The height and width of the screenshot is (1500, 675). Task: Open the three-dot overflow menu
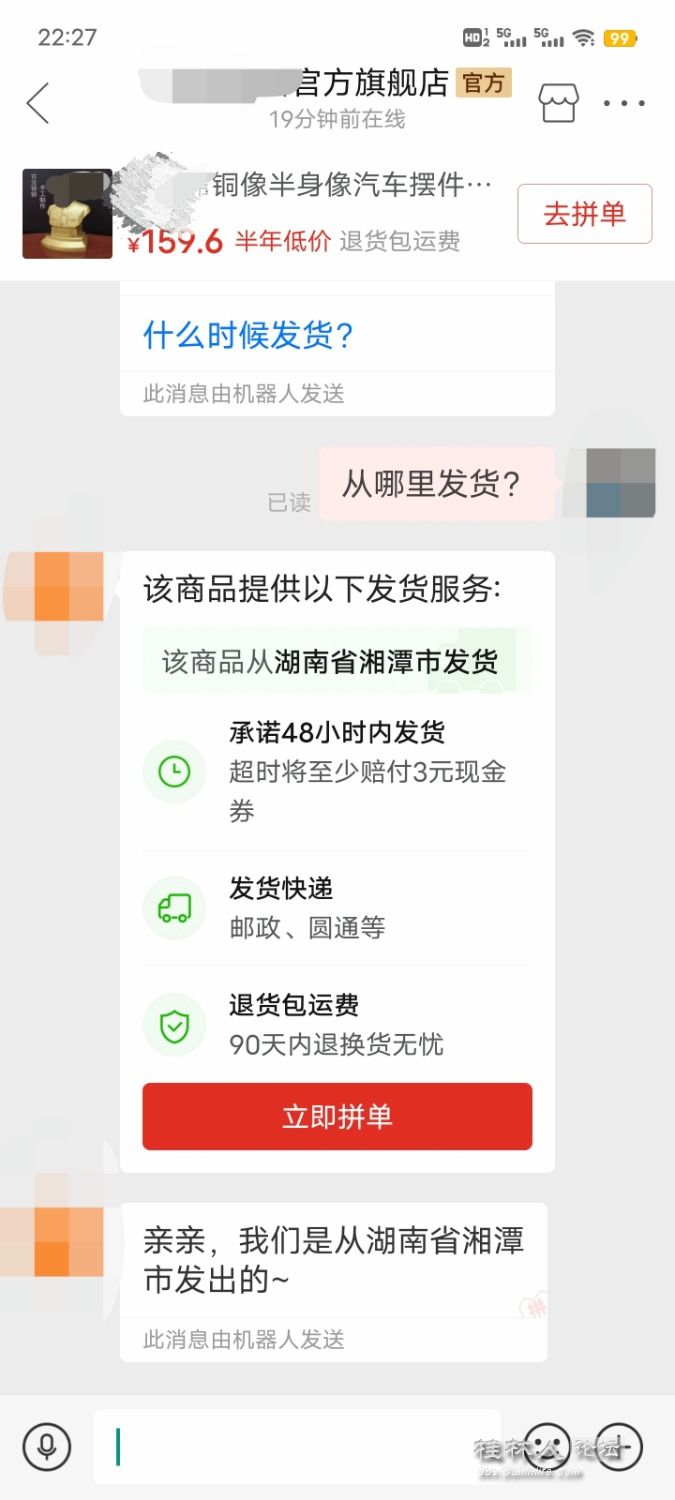tap(624, 103)
